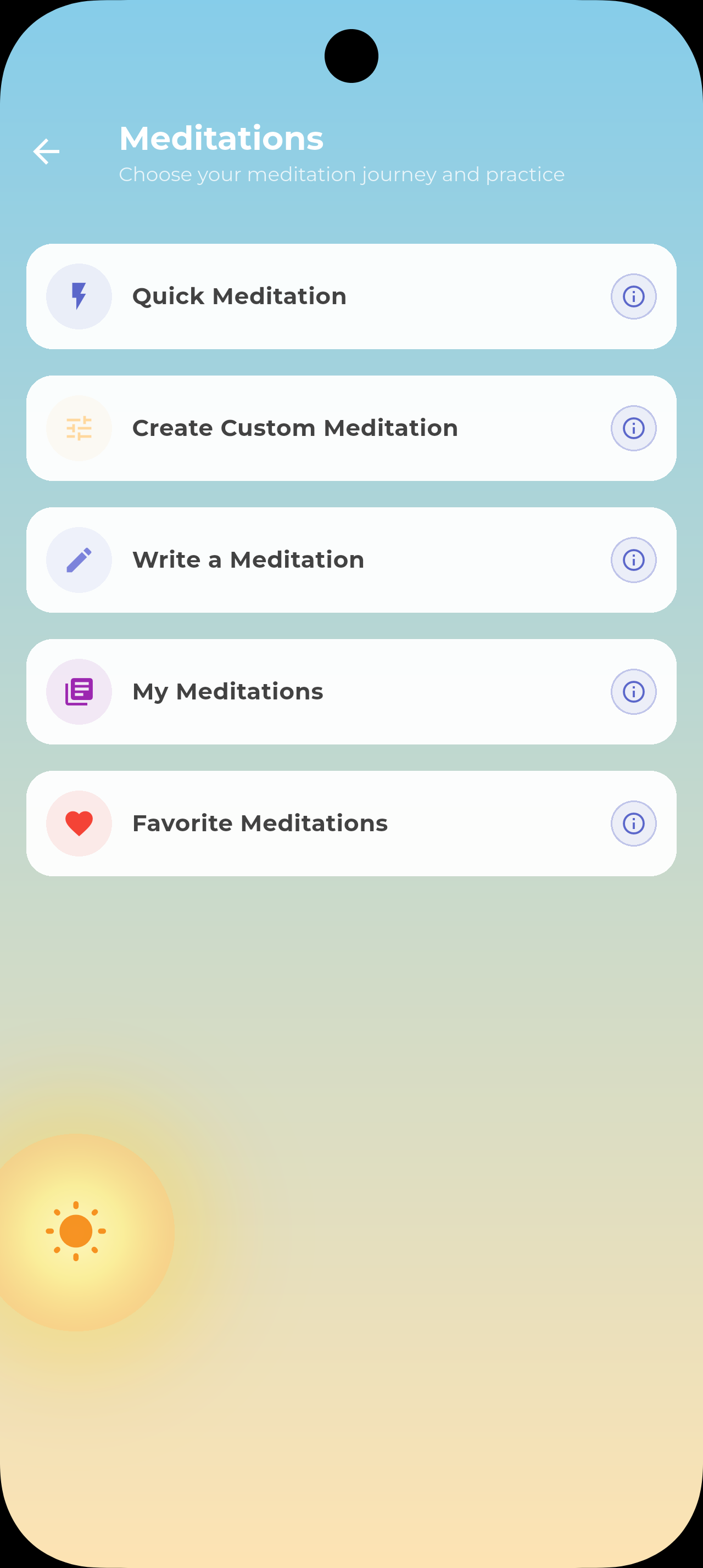
Task: Tap the subtitle text about choosing your journey
Action: click(x=342, y=174)
